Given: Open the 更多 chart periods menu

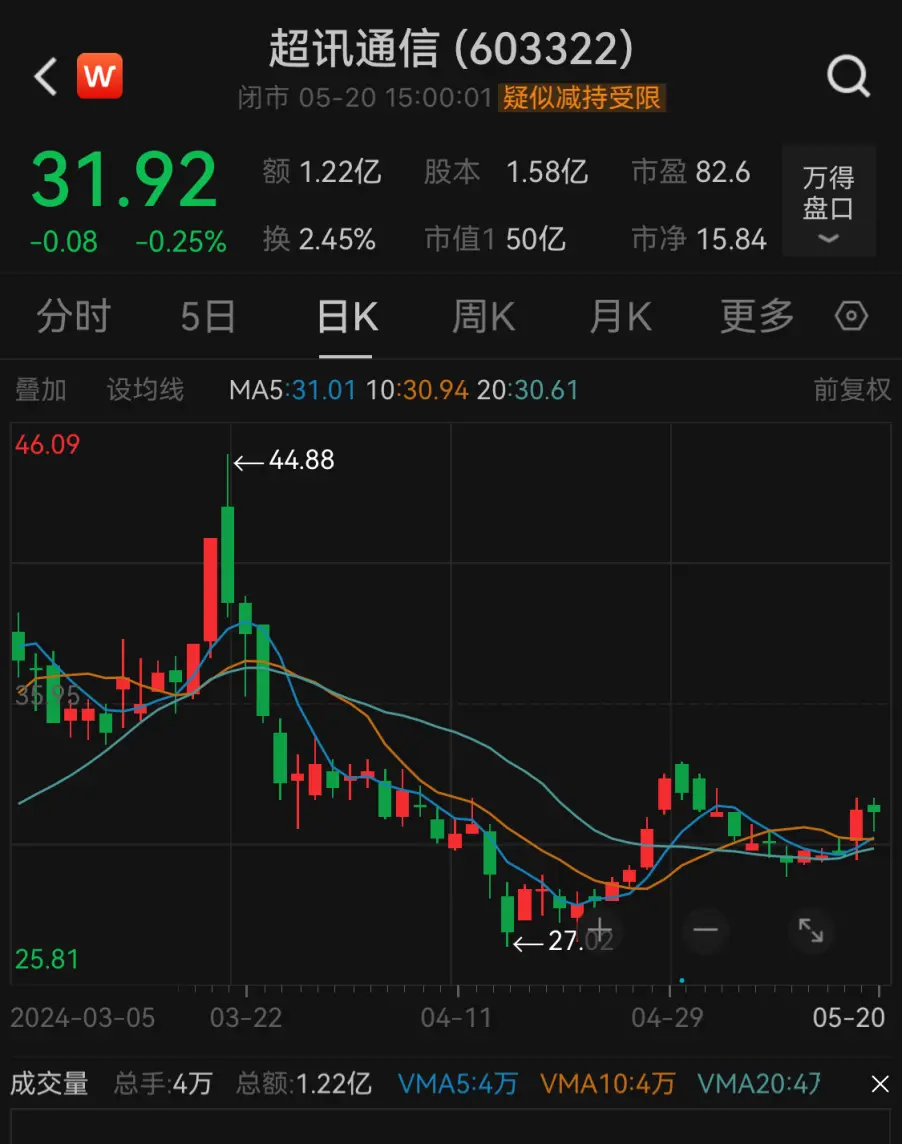Looking at the screenshot, I should pyautogui.click(x=757, y=317).
